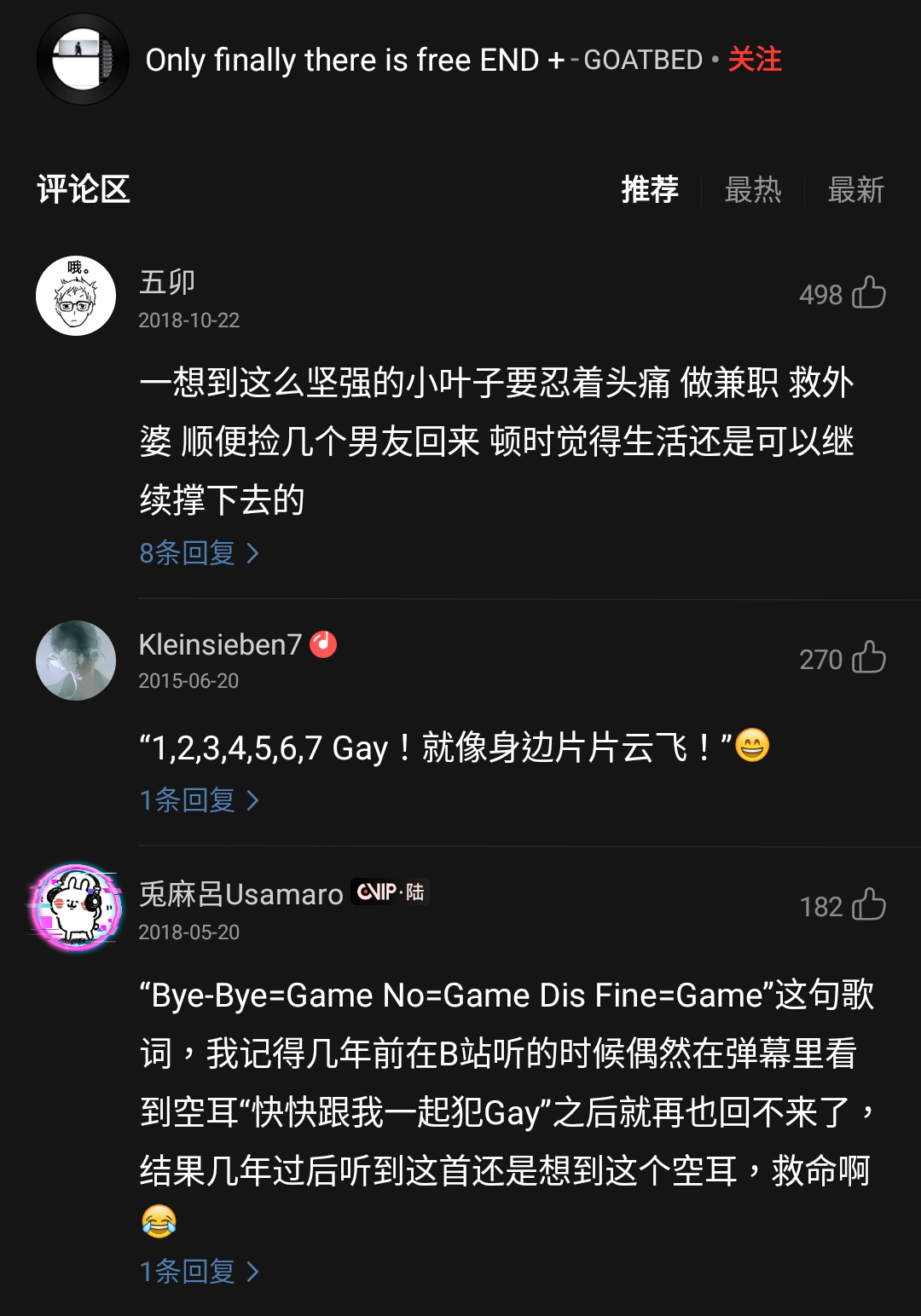Screen dimensions: 921x1316
Task: Expand the 1条回复 under 兎麻呂Usamaro's comment
Action: [x=199, y=1272]
